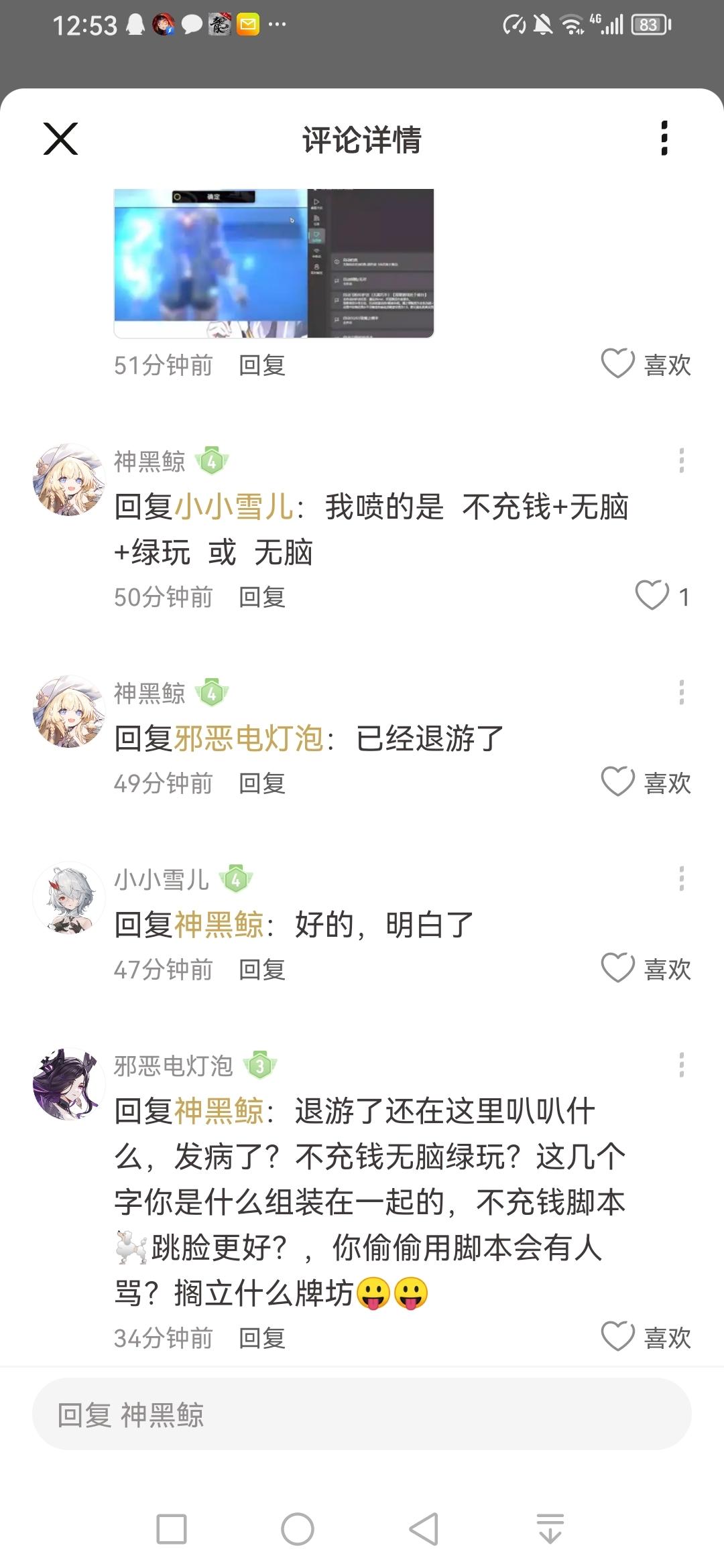The height and width of the screenshot is (1568, 724).
Task: Open the overflow menu beside 评论详情
Action: tap(664, 139)
